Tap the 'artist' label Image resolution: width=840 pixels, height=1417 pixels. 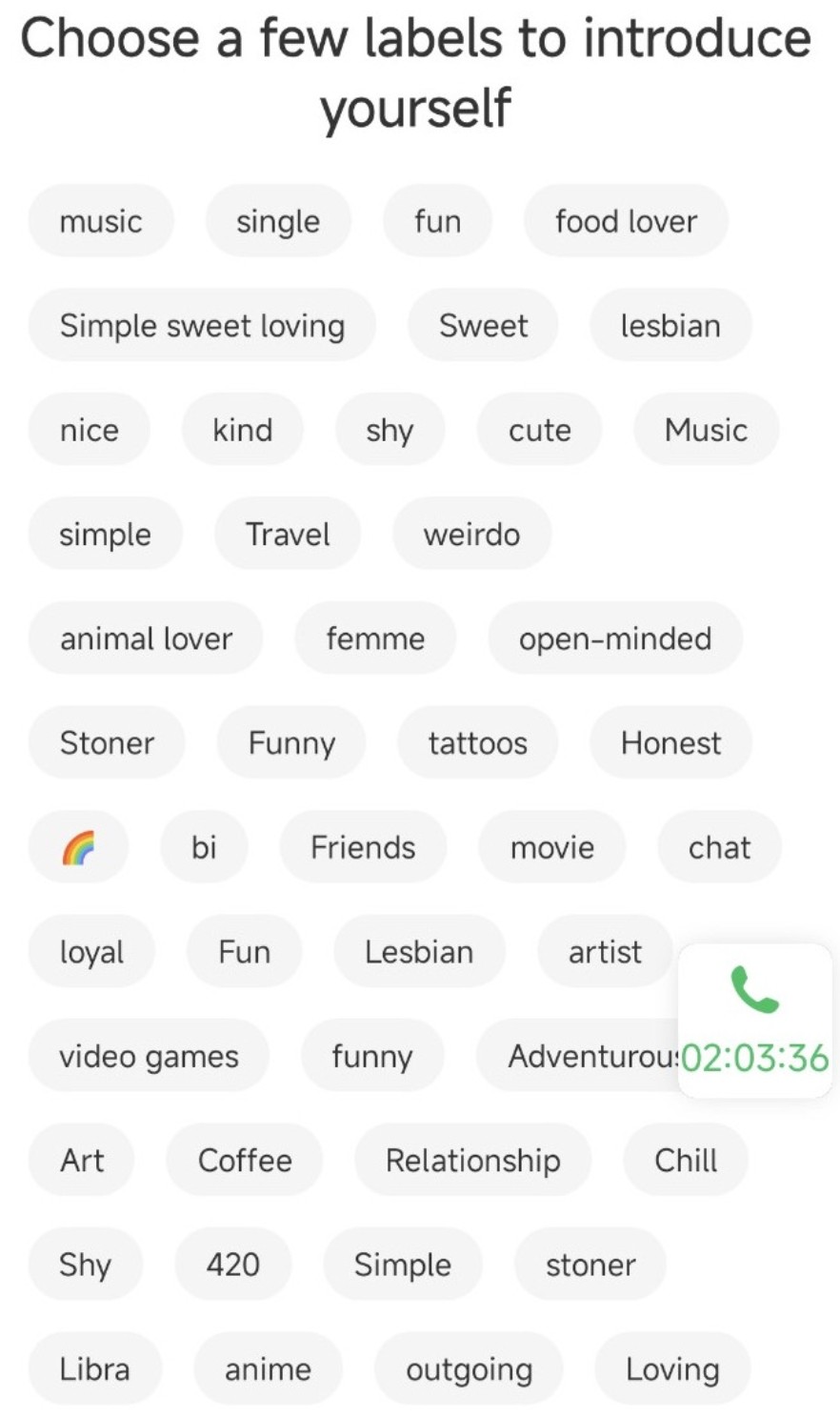(x=605, y=951)
